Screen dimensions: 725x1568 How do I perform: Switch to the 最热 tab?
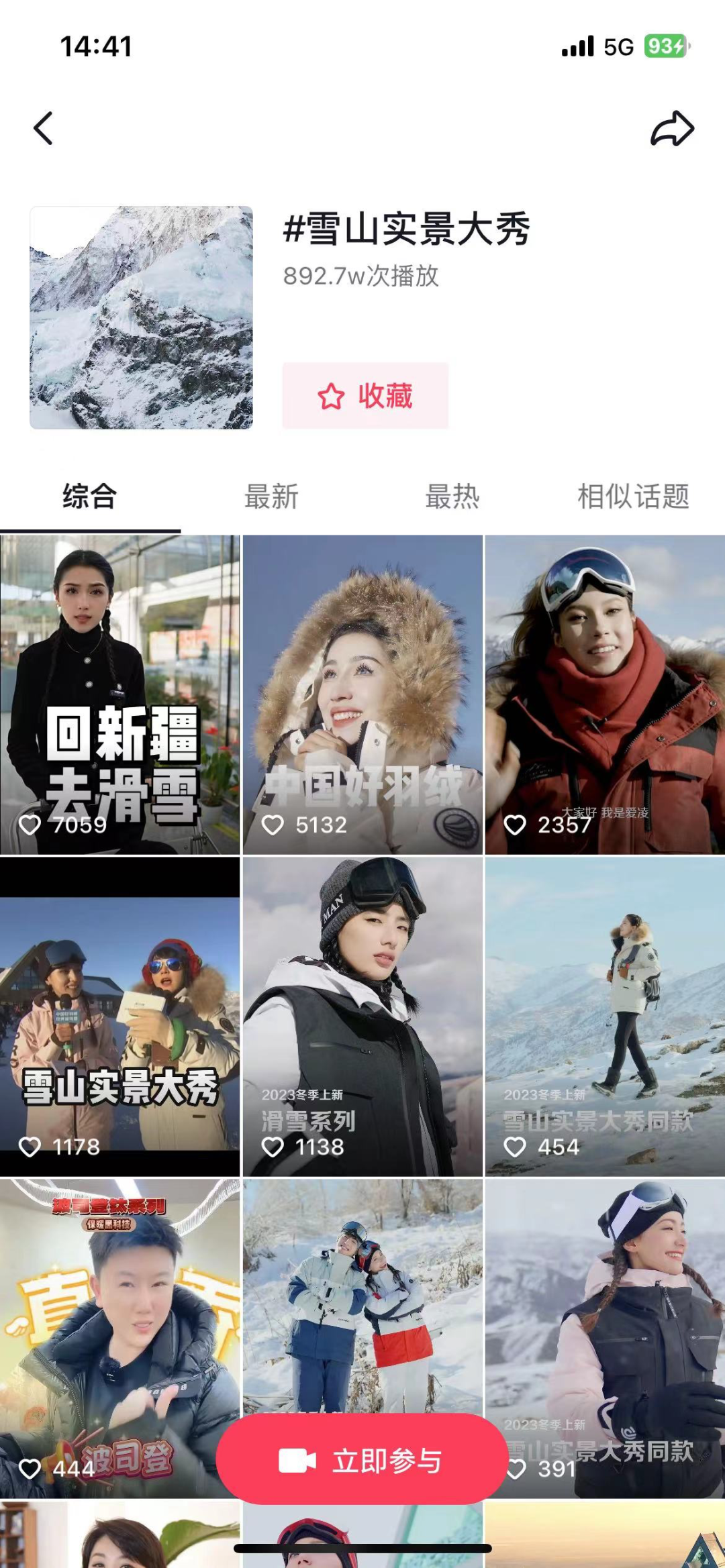(452, 497)
